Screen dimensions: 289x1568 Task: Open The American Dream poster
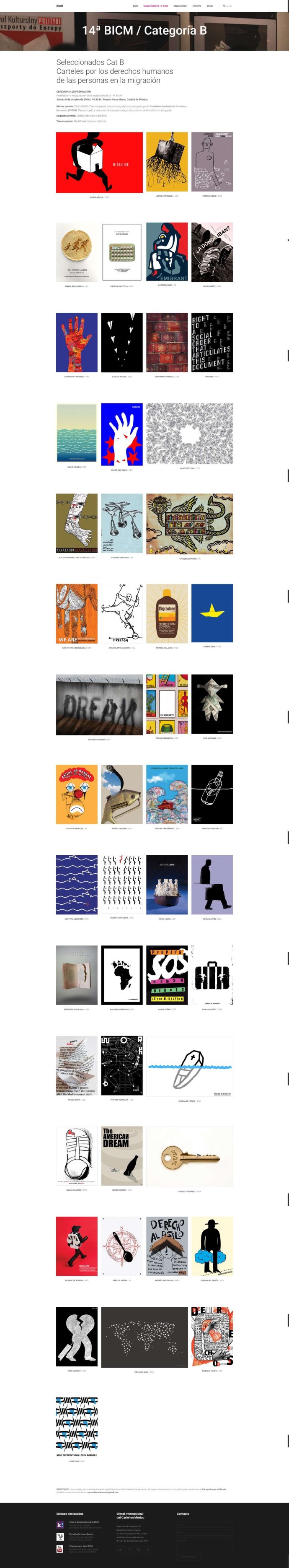point(122,1155)
